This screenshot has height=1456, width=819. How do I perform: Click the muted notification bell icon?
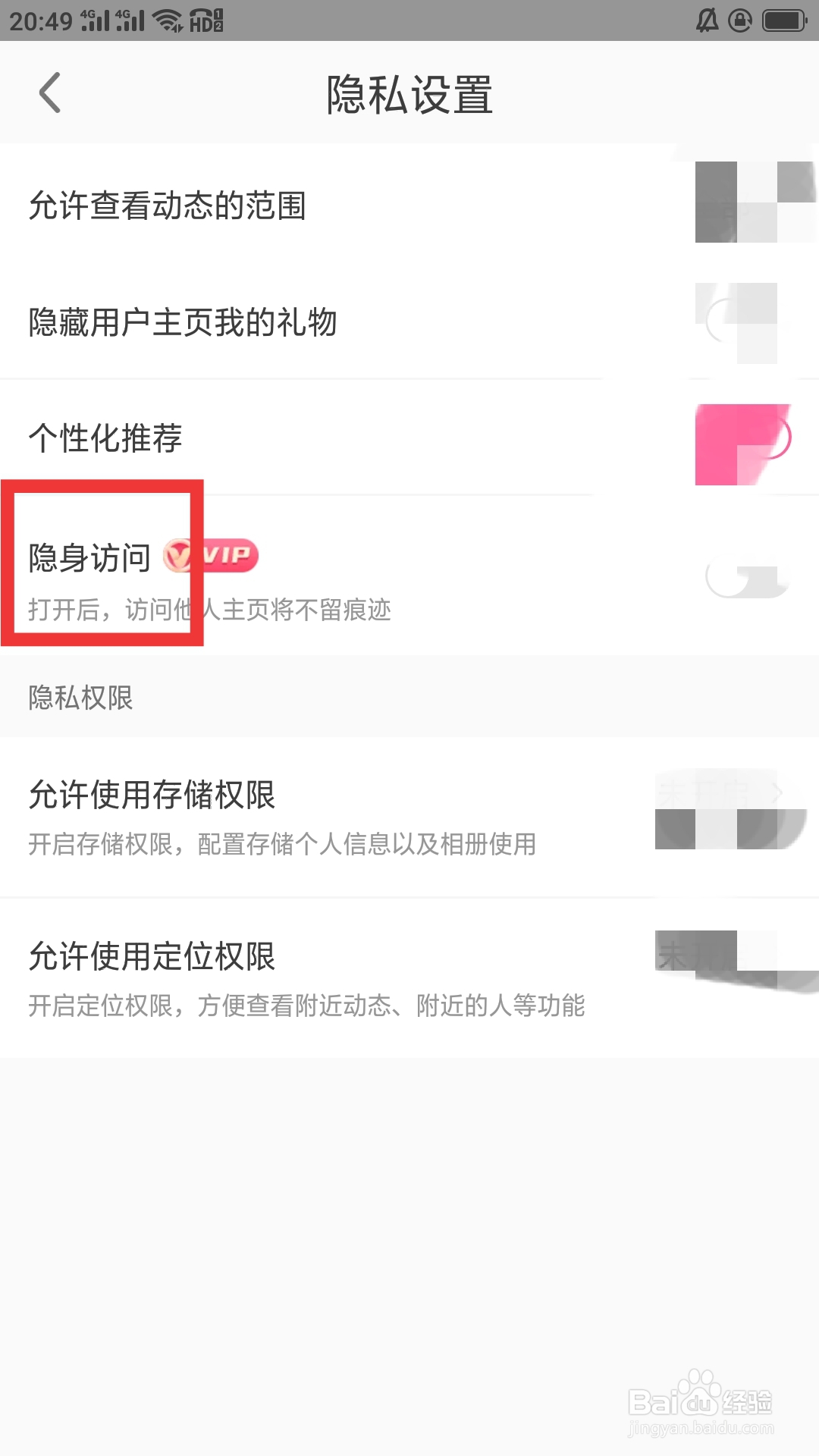(705, 20)
